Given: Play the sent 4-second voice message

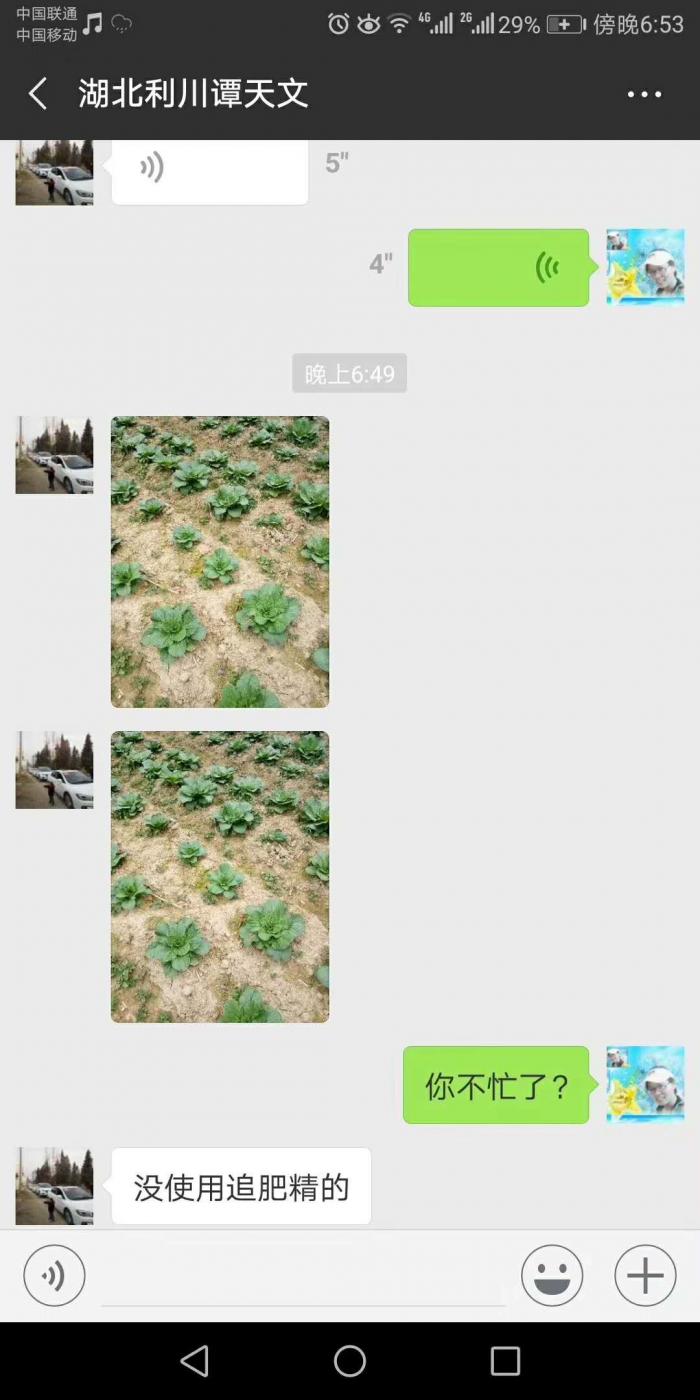Looking at the screenshot, I should (498, 267).
